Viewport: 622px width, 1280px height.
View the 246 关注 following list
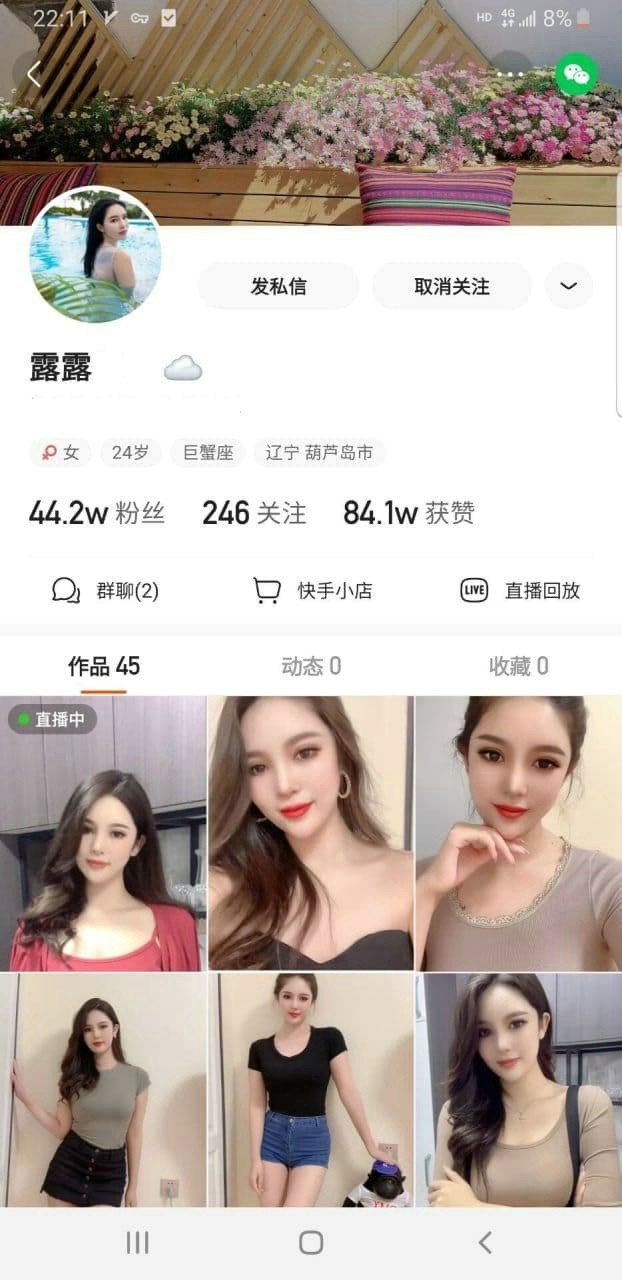pyautogui.click(x=254, y=514)
